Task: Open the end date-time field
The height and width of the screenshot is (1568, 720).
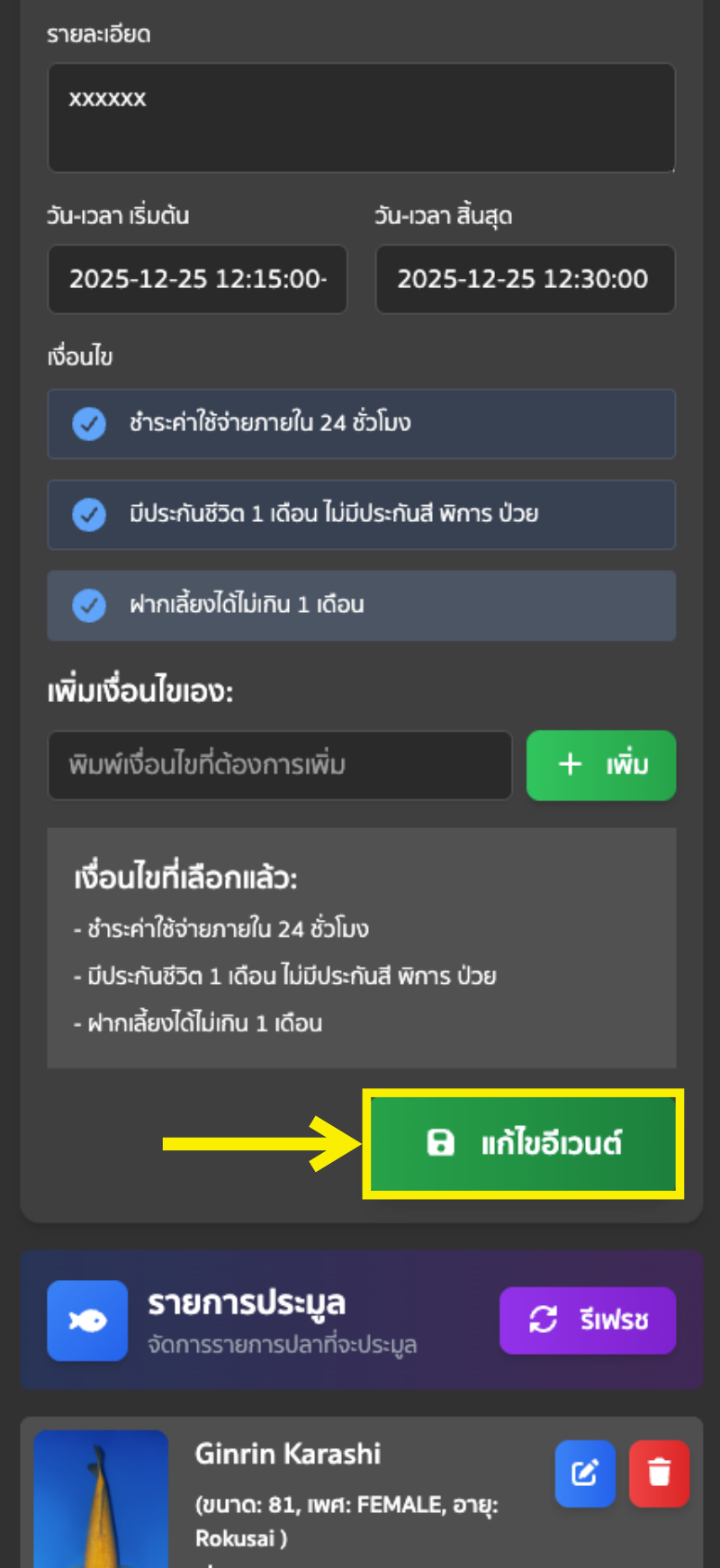Action: pyautogui.click(x=525, y=280)
